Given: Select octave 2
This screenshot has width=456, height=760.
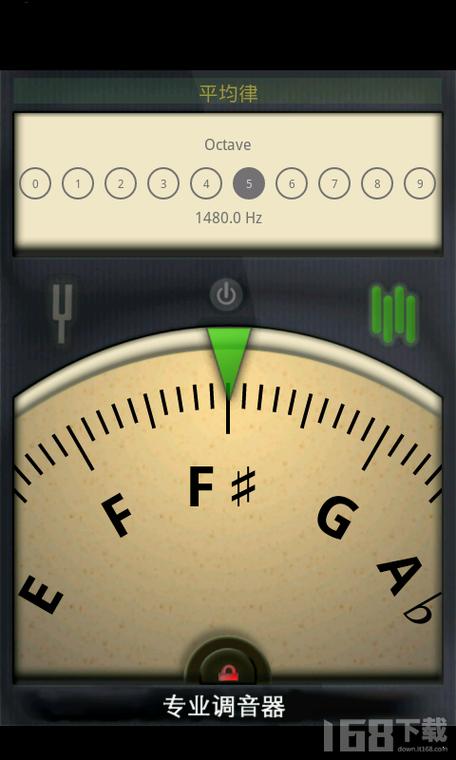Looking at the screenshot, I should click(121, 184).
